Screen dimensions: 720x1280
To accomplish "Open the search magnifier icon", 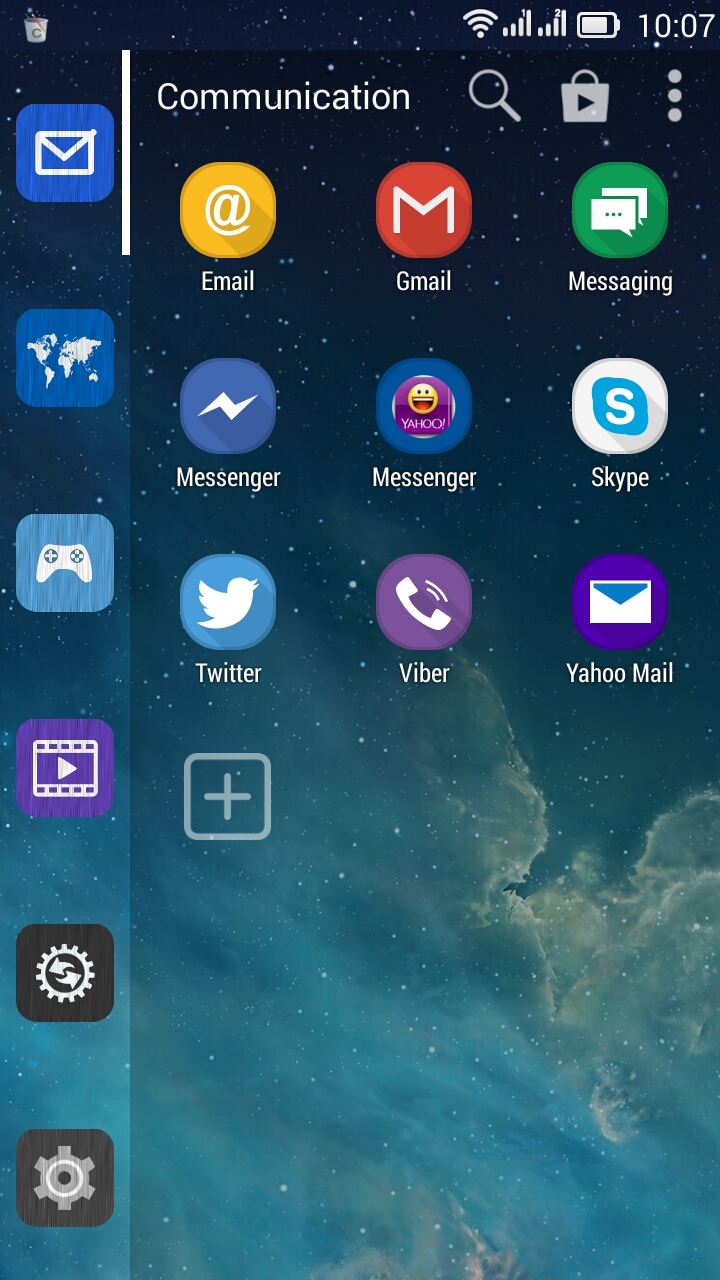I will [494, 97].
